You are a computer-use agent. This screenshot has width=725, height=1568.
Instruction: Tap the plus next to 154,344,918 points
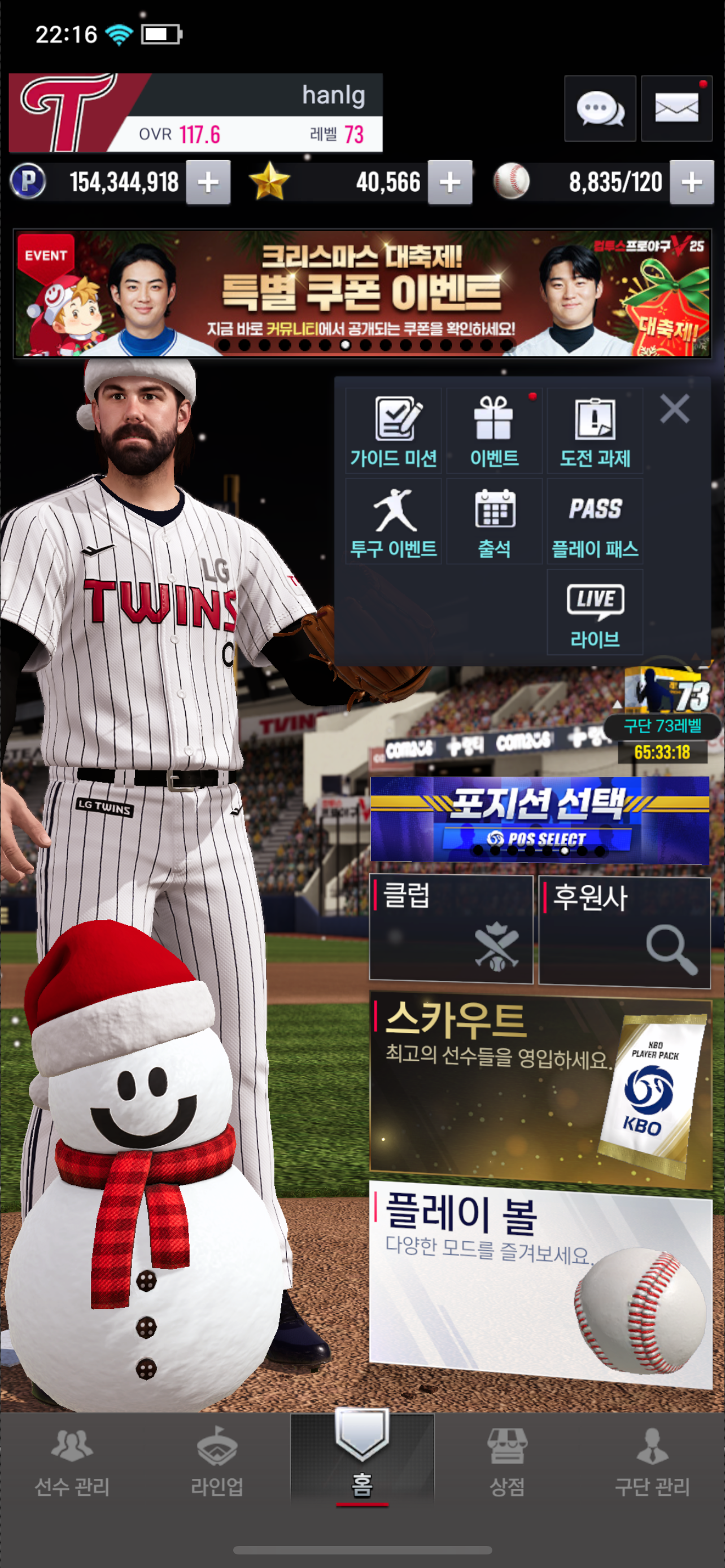pyautogui.click(x=208, y=182)
